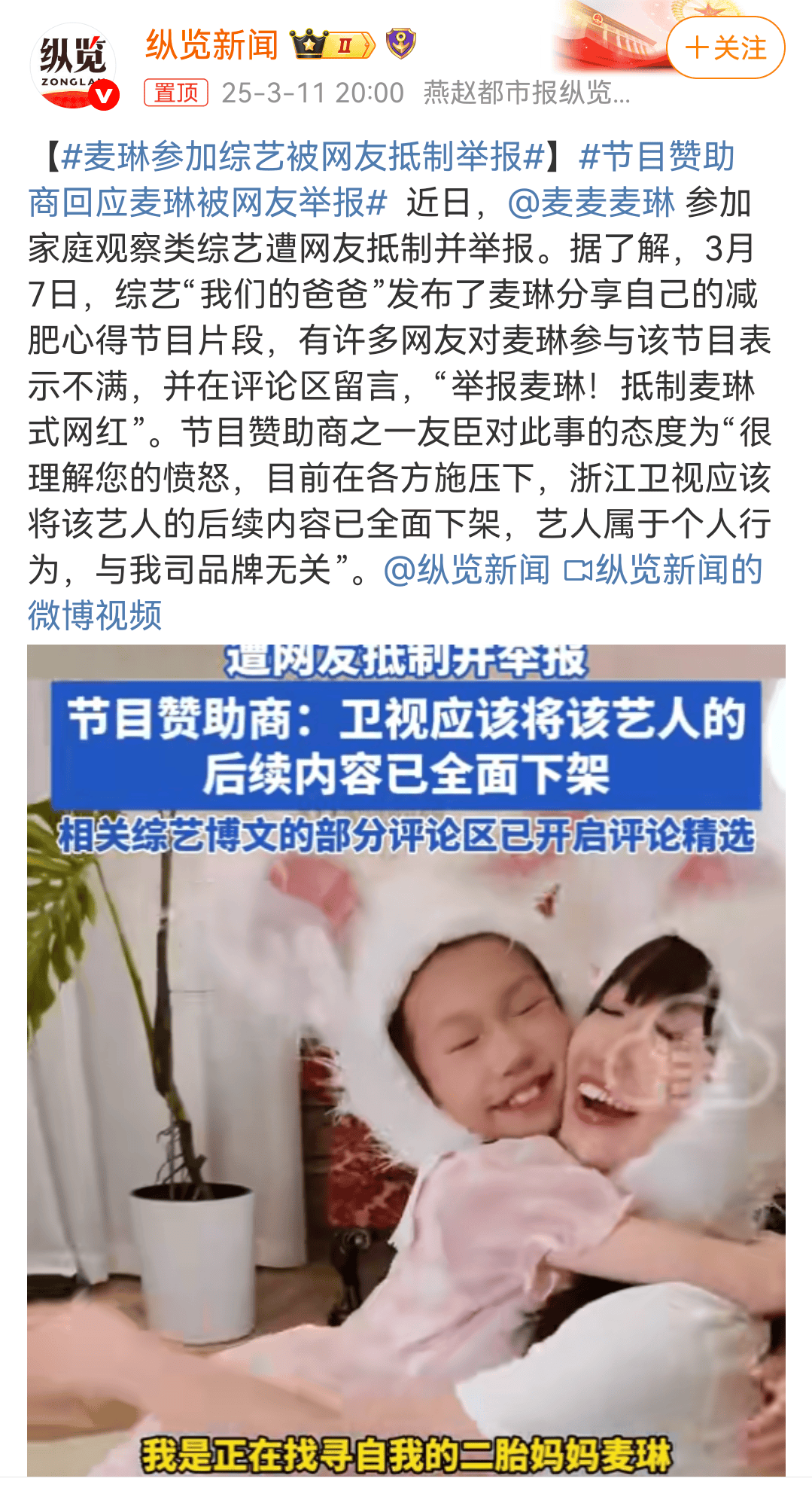Open 纵览新闻's profile avatar
Viewport: 812px width, 1503px height.
pos(74,66)
